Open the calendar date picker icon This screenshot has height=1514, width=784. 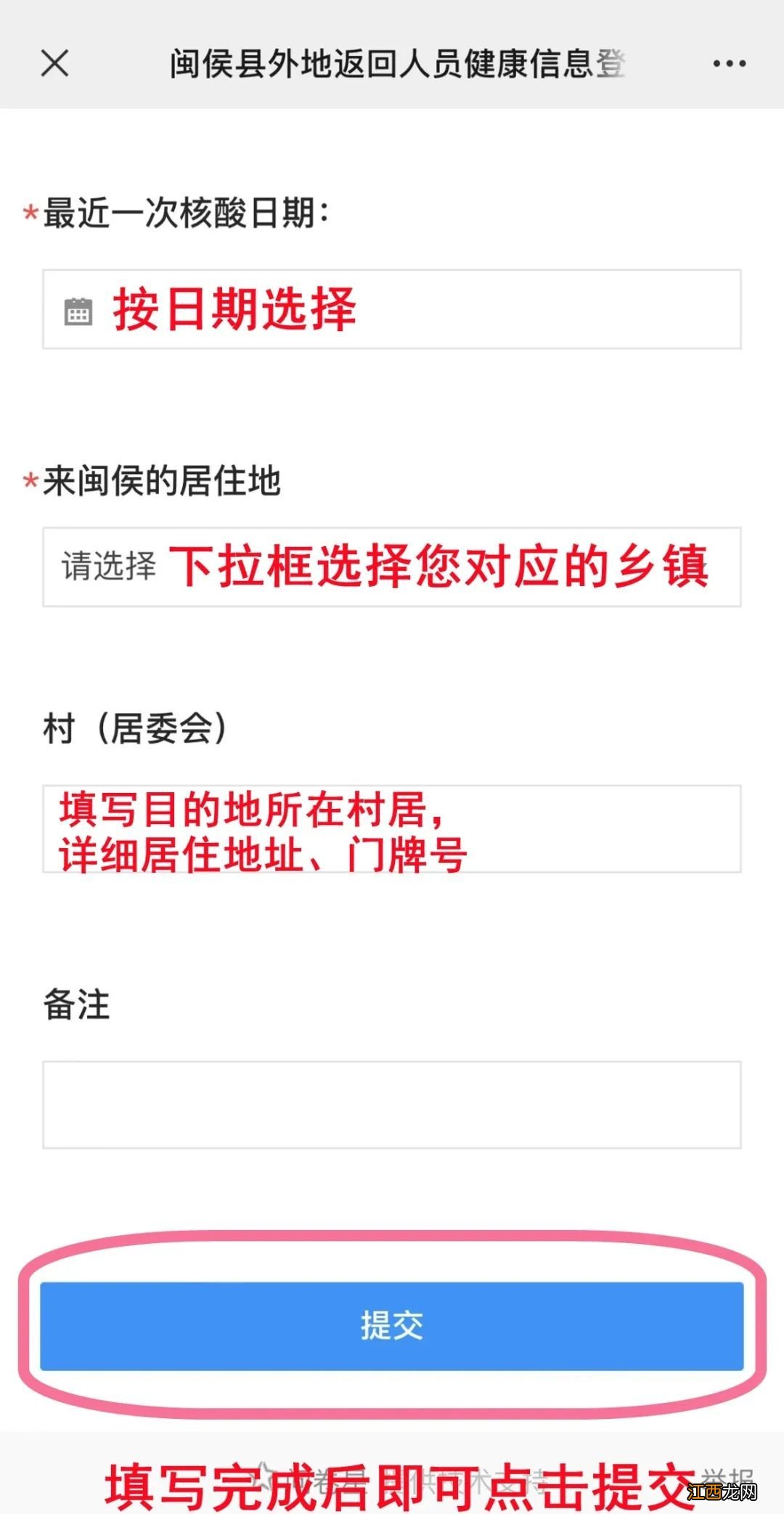[78, 312]
